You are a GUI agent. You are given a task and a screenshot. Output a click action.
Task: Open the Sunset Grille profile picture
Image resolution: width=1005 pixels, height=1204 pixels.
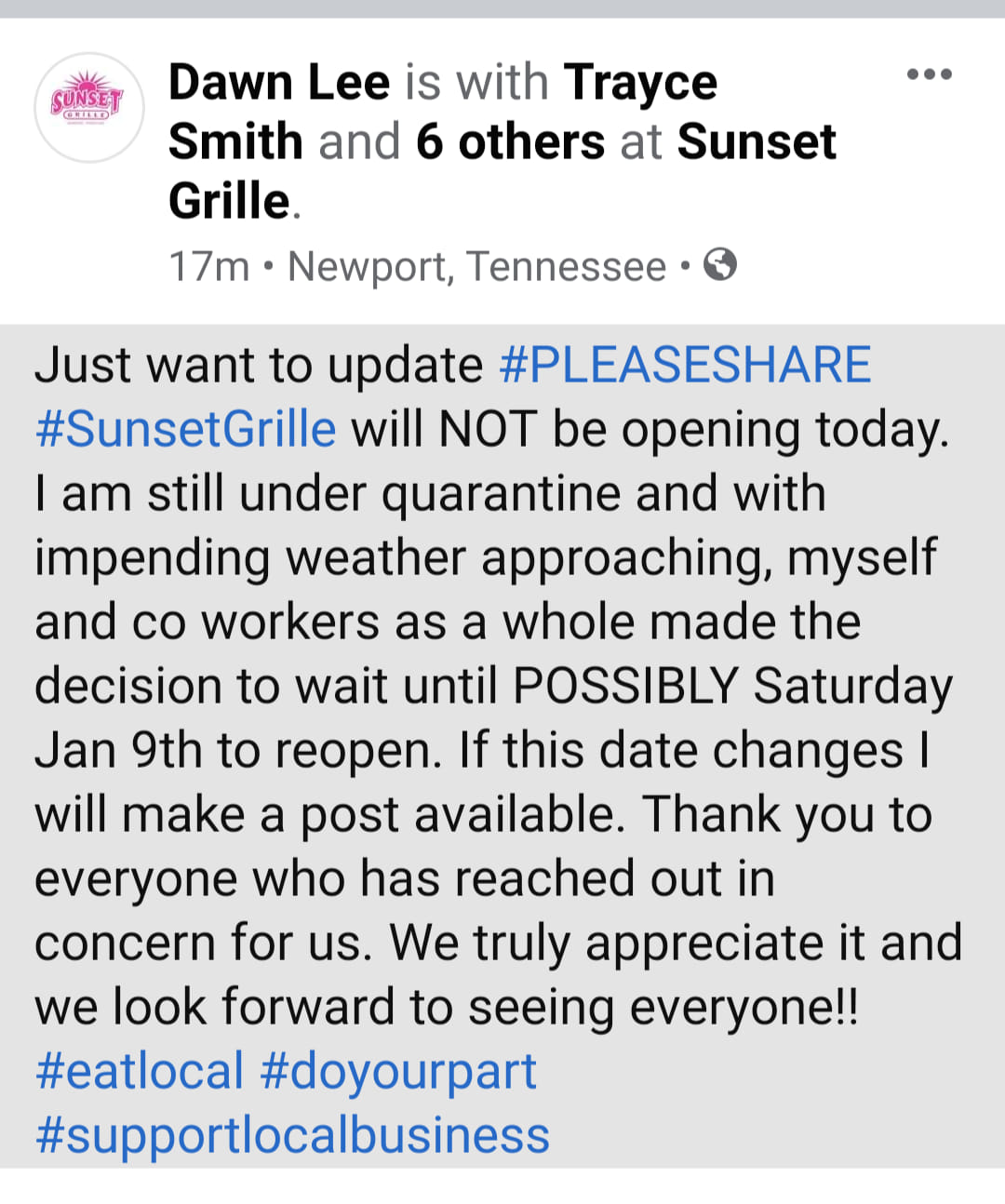88,107
